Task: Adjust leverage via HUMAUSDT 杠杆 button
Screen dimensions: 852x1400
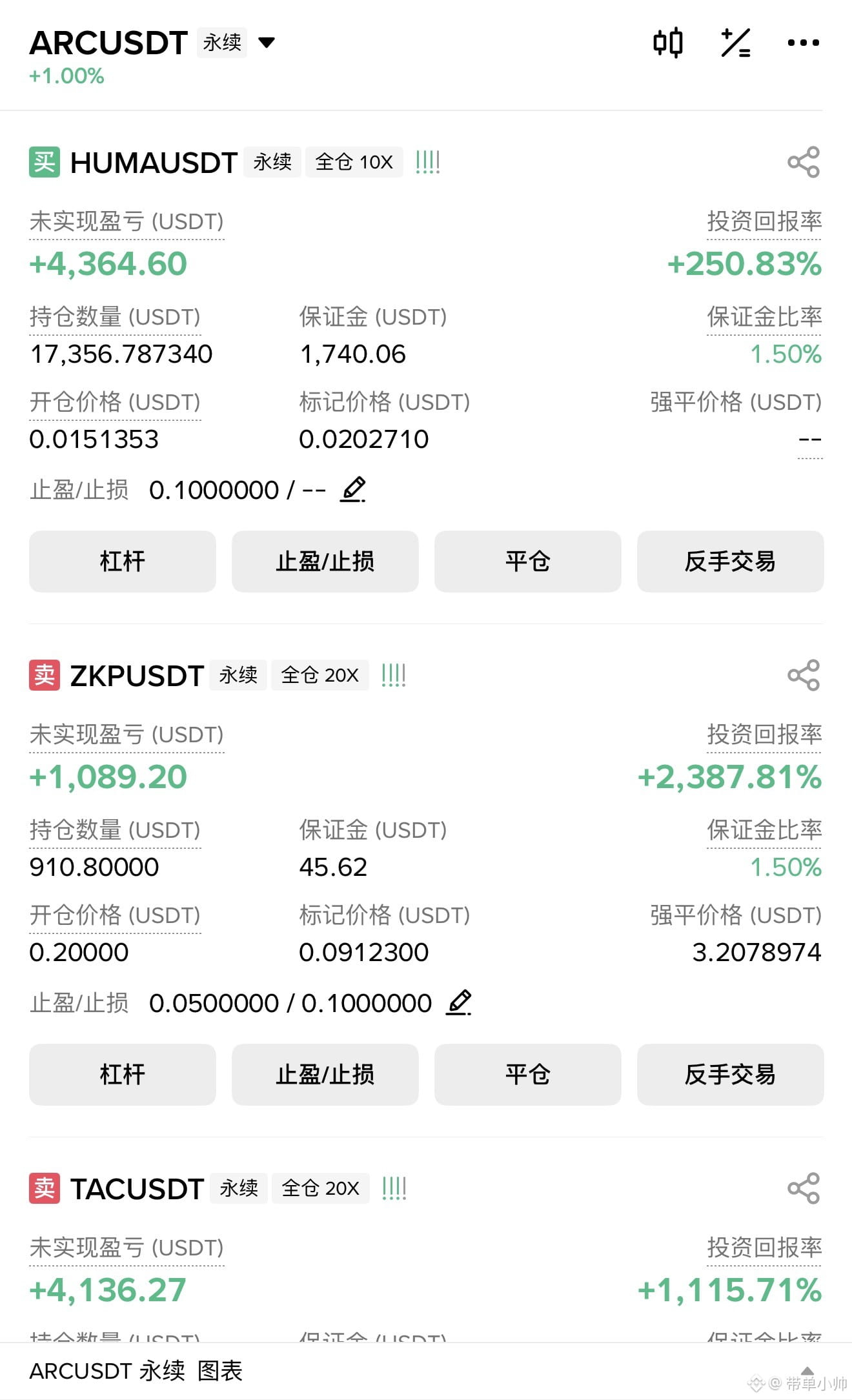Action: coord(123,562)
